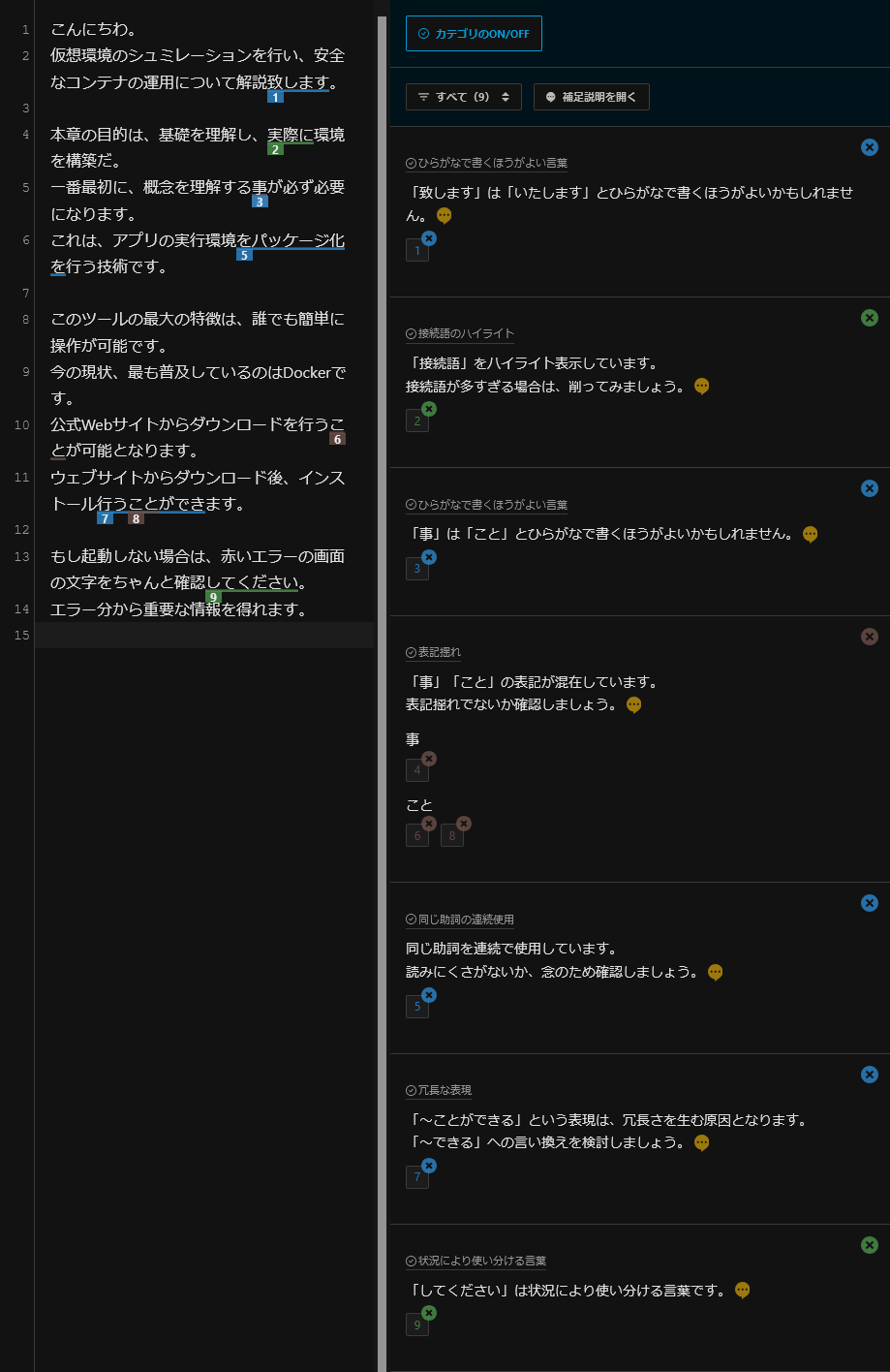Image resolution: width=890 pixels, height=1372 pixels.
Task: Show the note for 冗長な表現 explanation
Action: pyautogui.click(x=702, y=1143)
